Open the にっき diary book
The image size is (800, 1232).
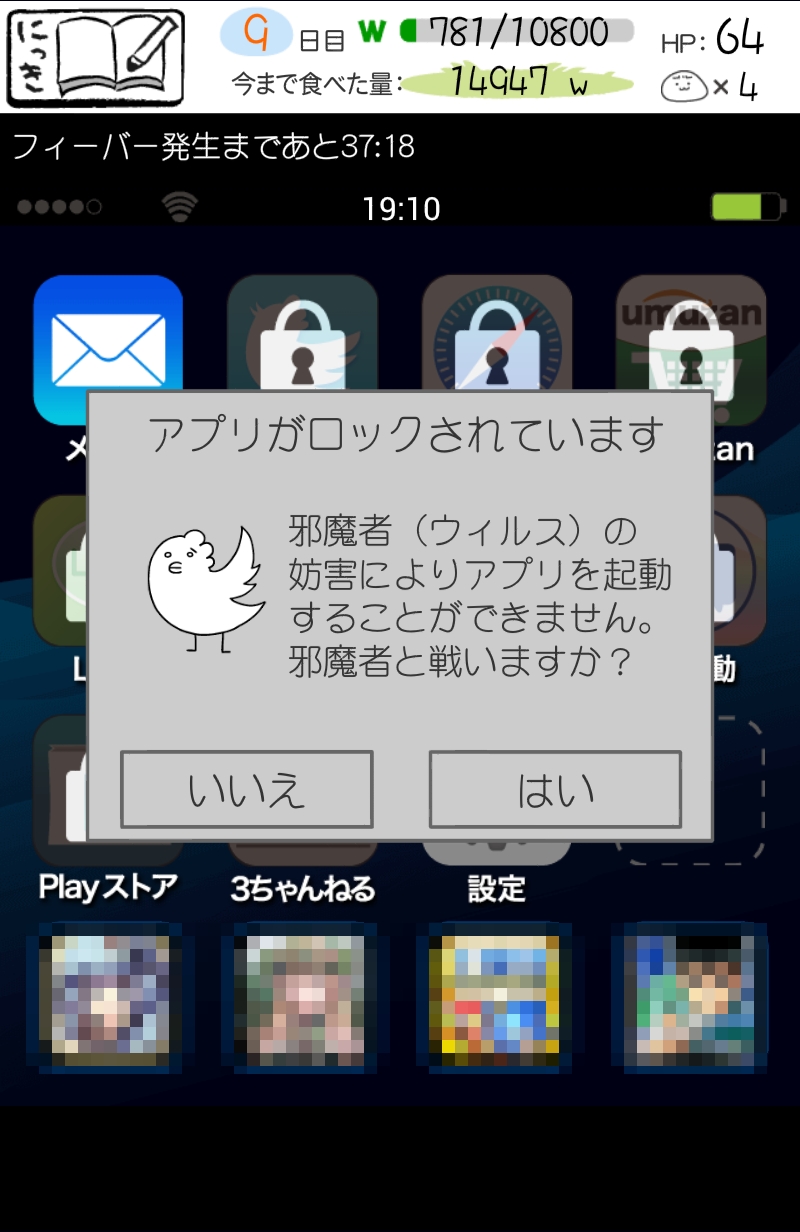pos(96,58)
